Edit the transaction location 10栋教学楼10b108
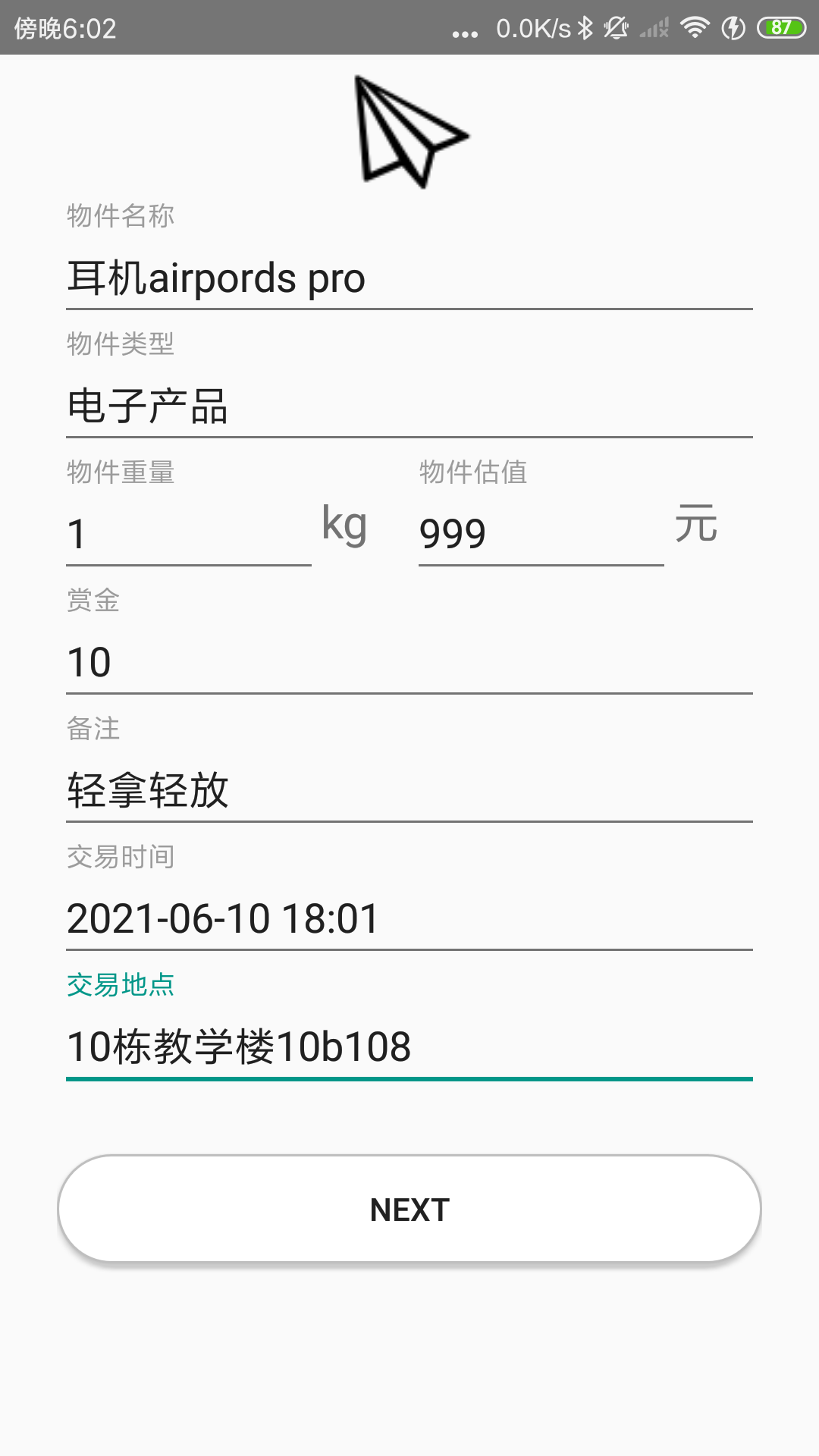Viewport: 819px width, 1456px height. [409, 1046]
